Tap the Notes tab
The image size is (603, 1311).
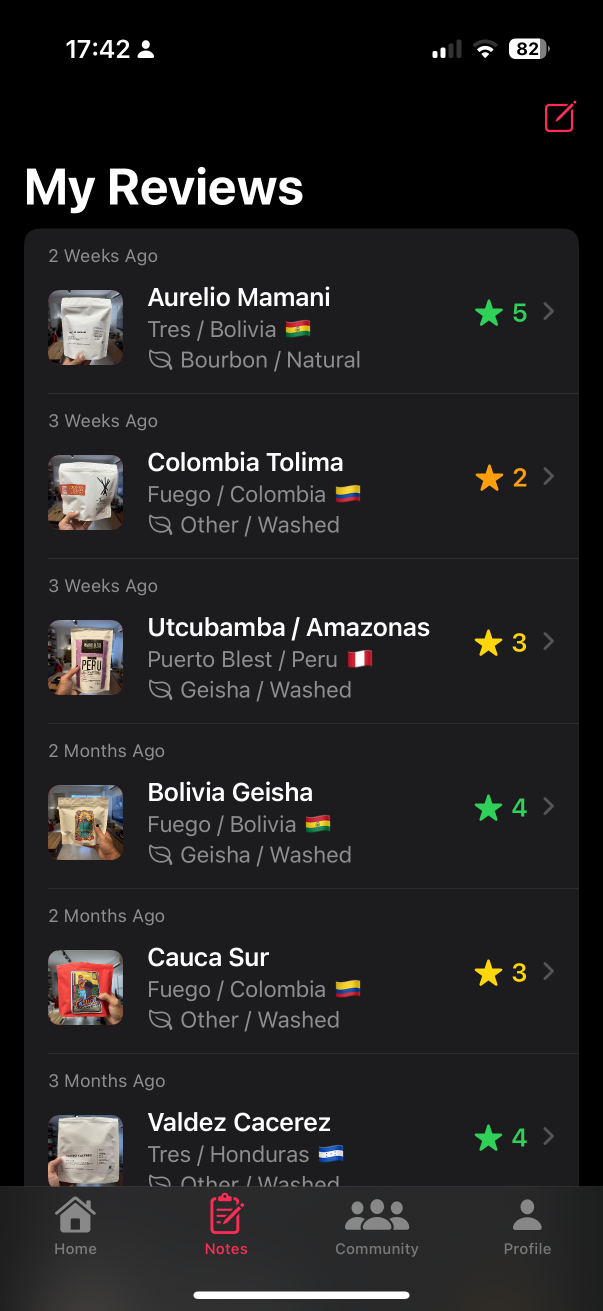(x=226, y=1226)
